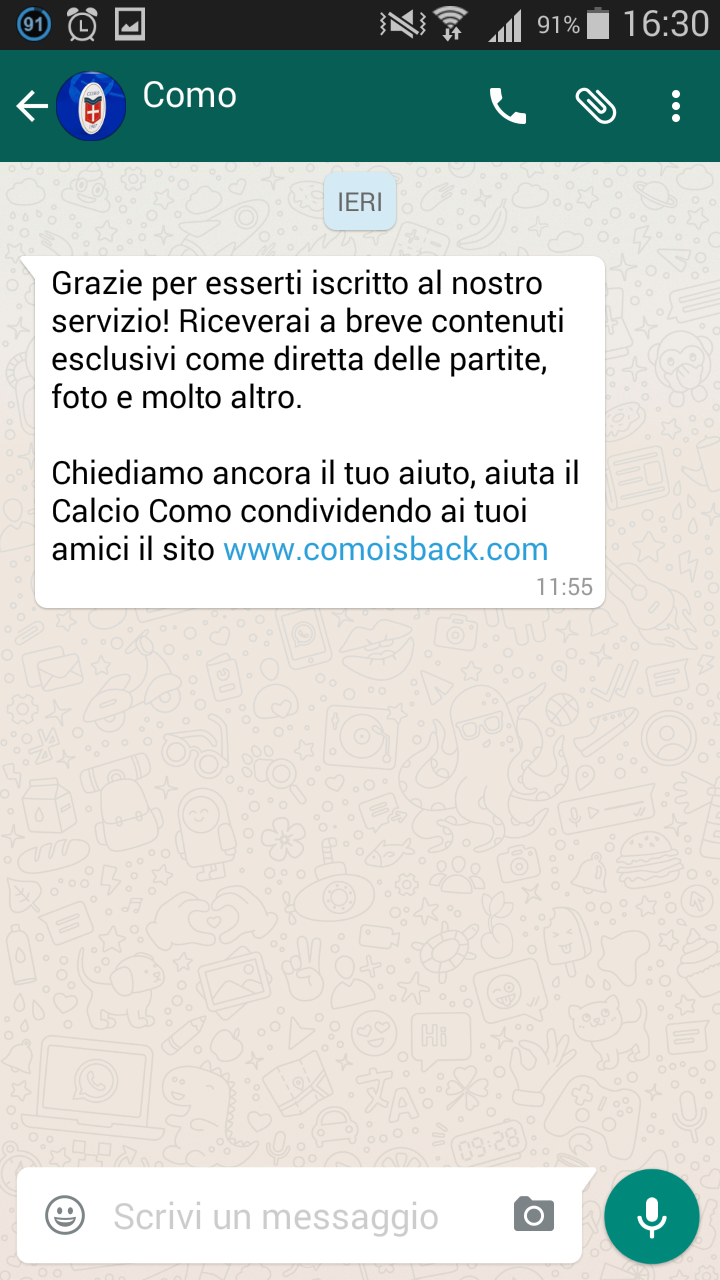Tap the microphone voice message button
The image size is (720, 1280).
[652, 1216]
